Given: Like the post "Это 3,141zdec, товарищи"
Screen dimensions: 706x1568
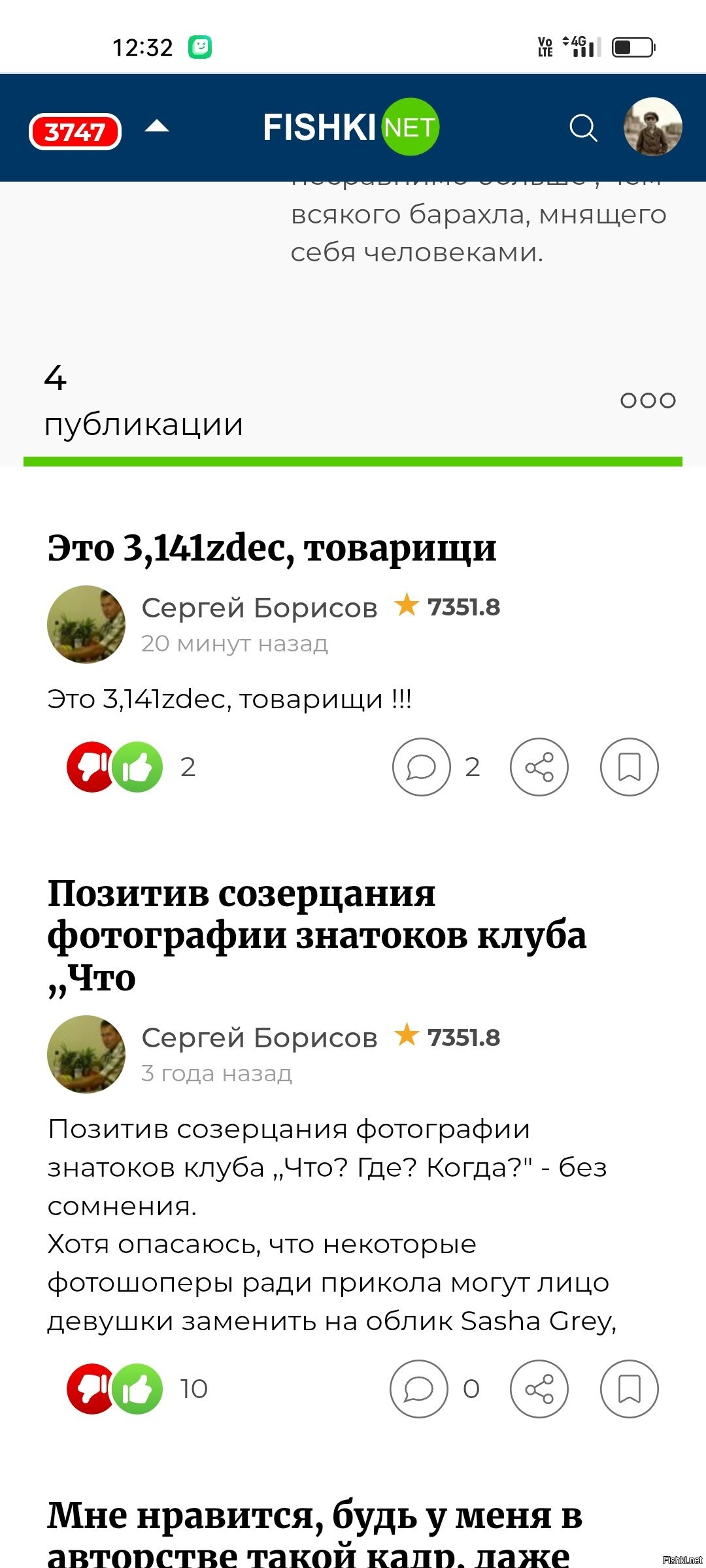Looking at the screenshot, I should click(138, 767).
